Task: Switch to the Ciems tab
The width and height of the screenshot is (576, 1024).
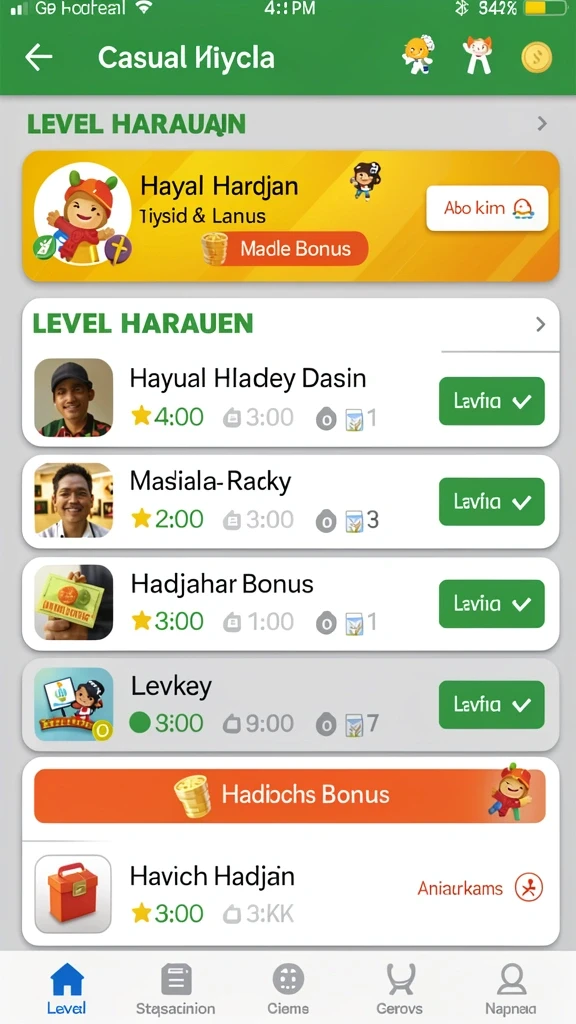Action: click(288, 989)
